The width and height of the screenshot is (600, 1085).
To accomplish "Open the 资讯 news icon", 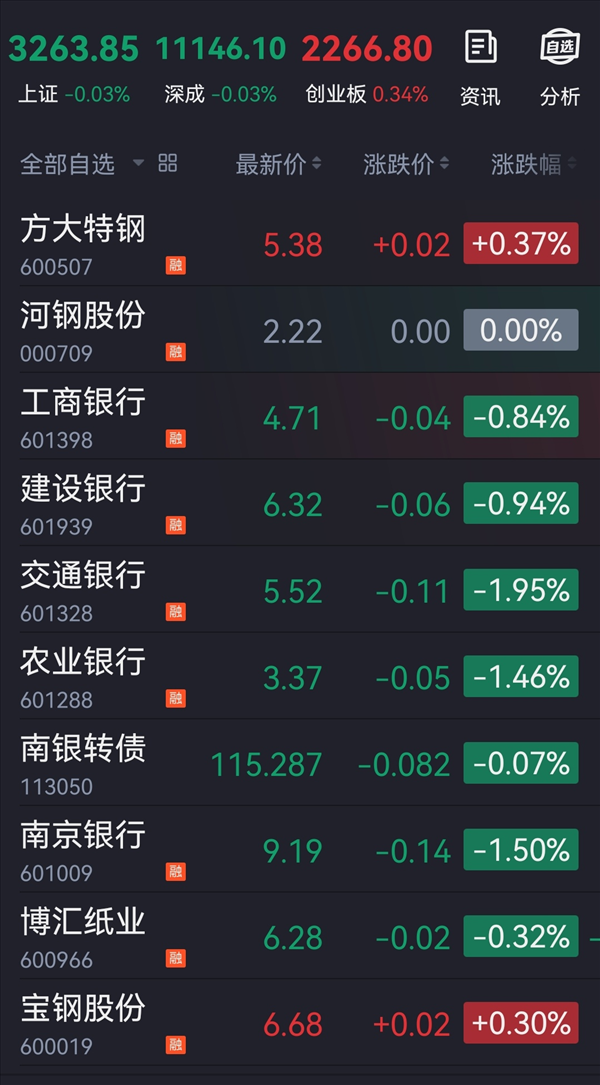I will click(480, 68).
